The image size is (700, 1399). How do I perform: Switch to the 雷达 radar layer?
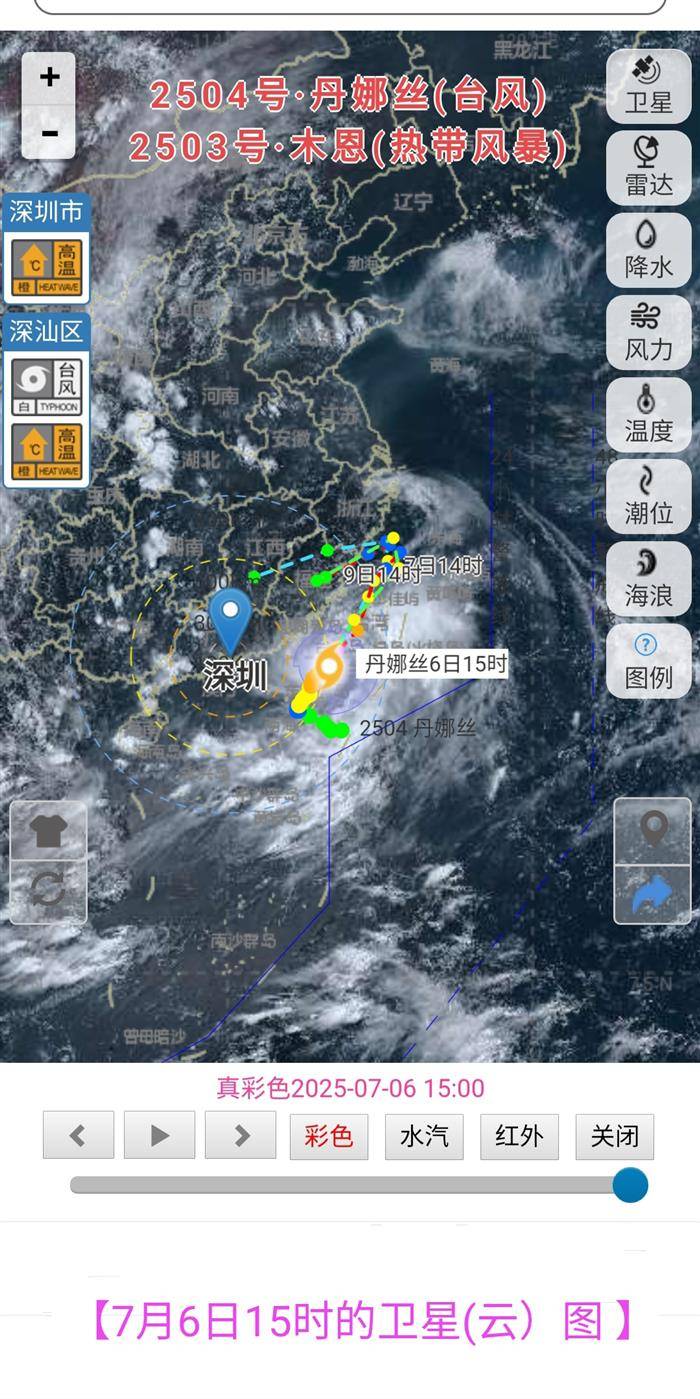point(649,168)
